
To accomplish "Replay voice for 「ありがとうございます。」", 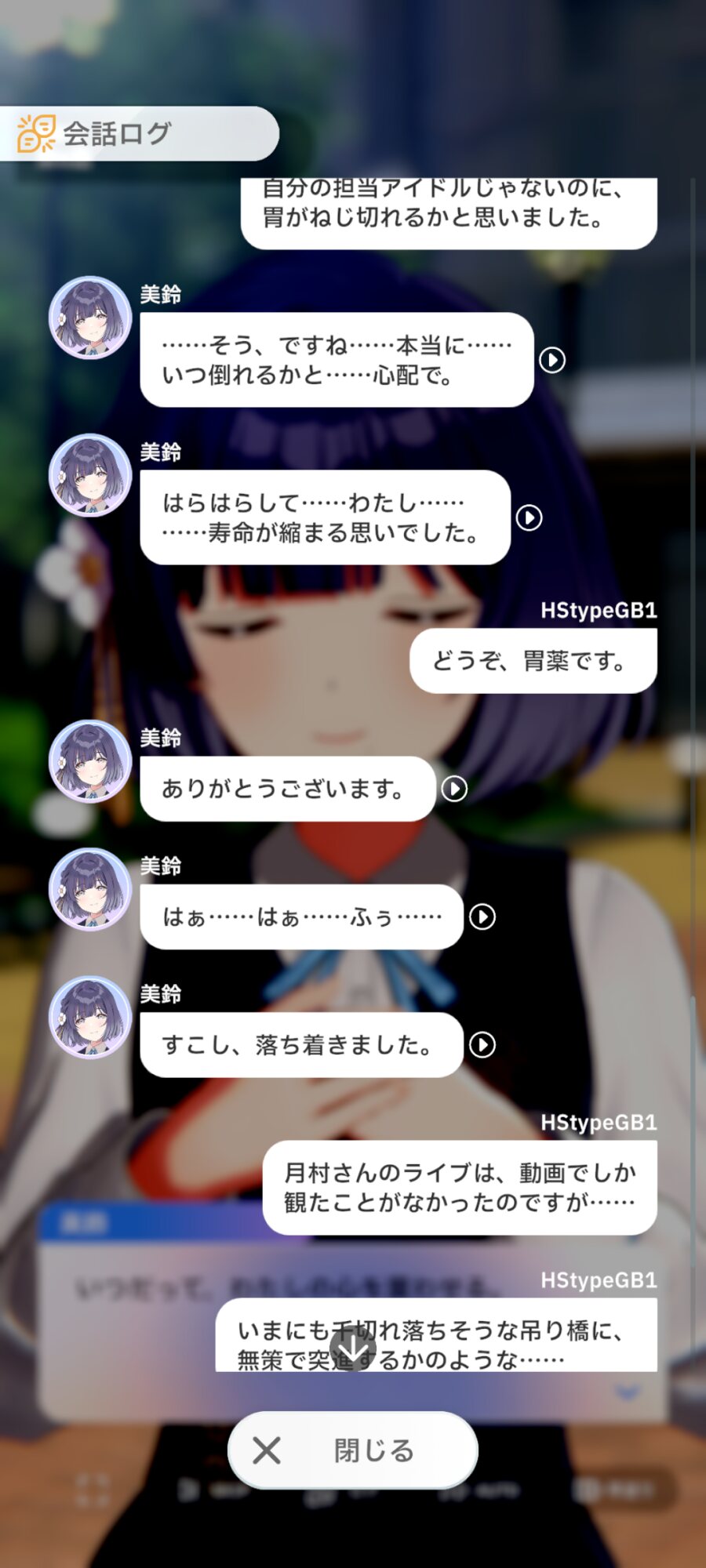I will (454, 789).
